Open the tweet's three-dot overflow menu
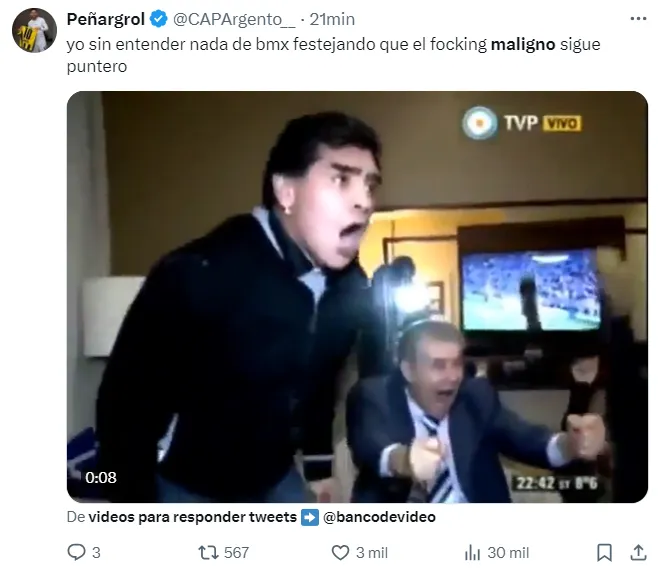 638,19
